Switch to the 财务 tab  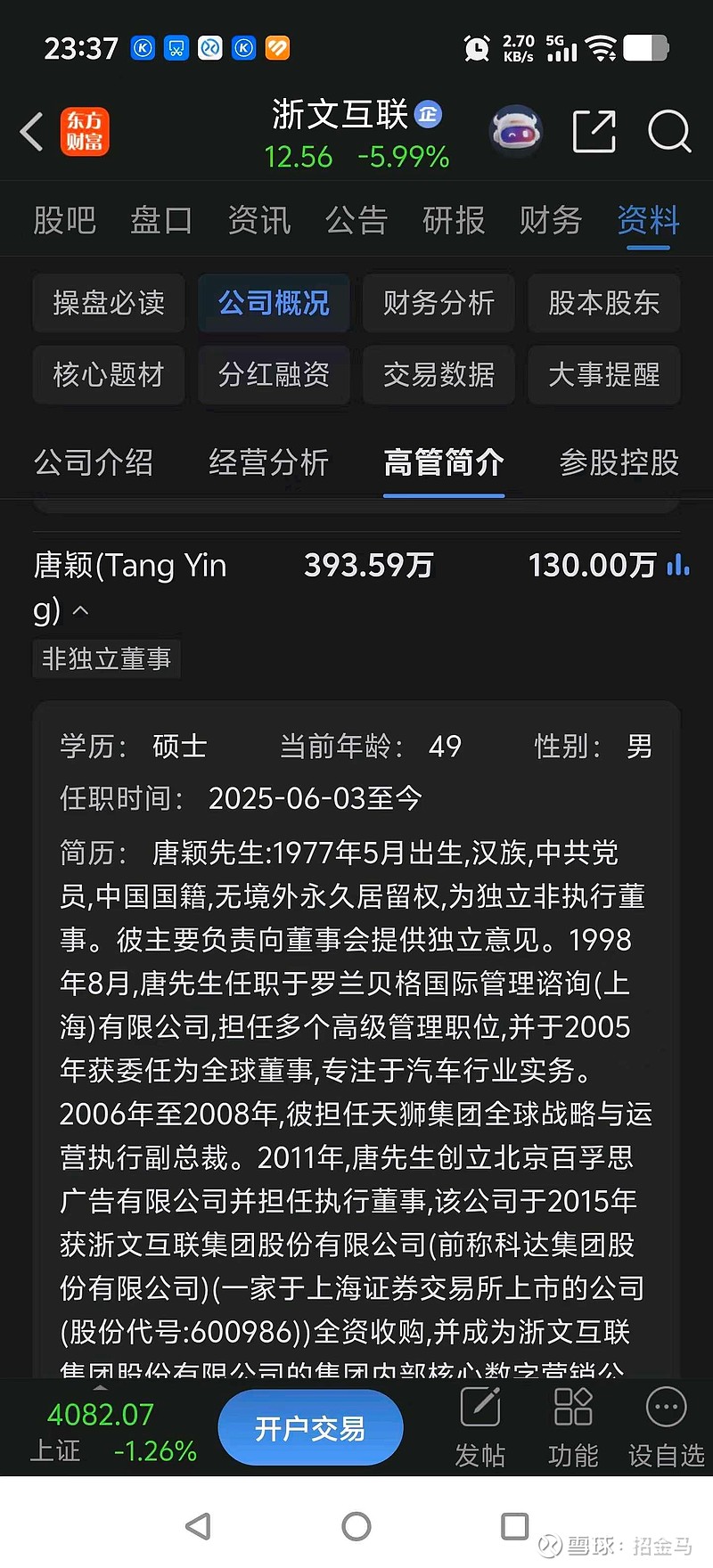[x=549, y=220]
